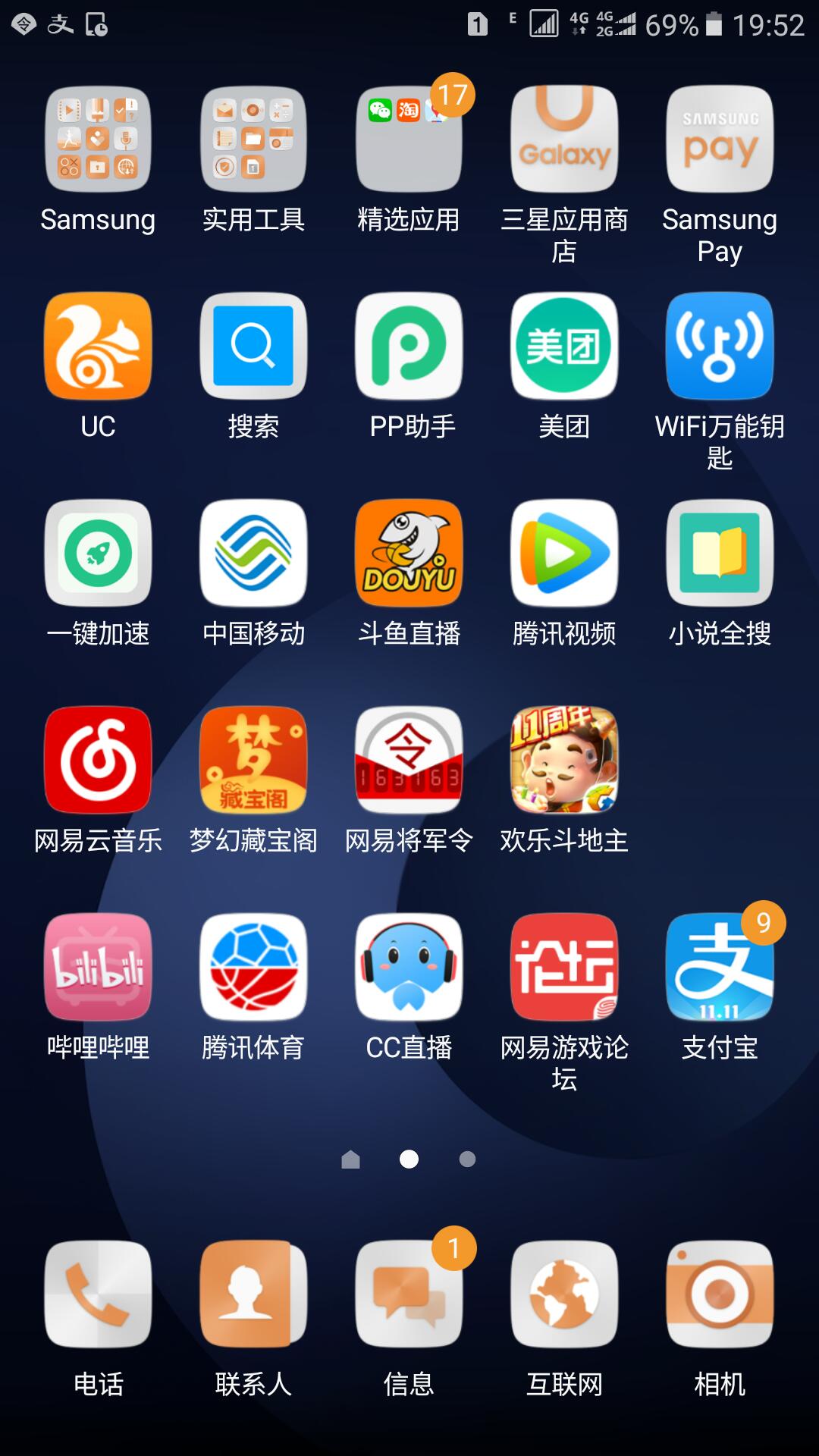The image size is (819, 1456).
Task: Go to the home page indicator
Action: [x=350, y=1159]
